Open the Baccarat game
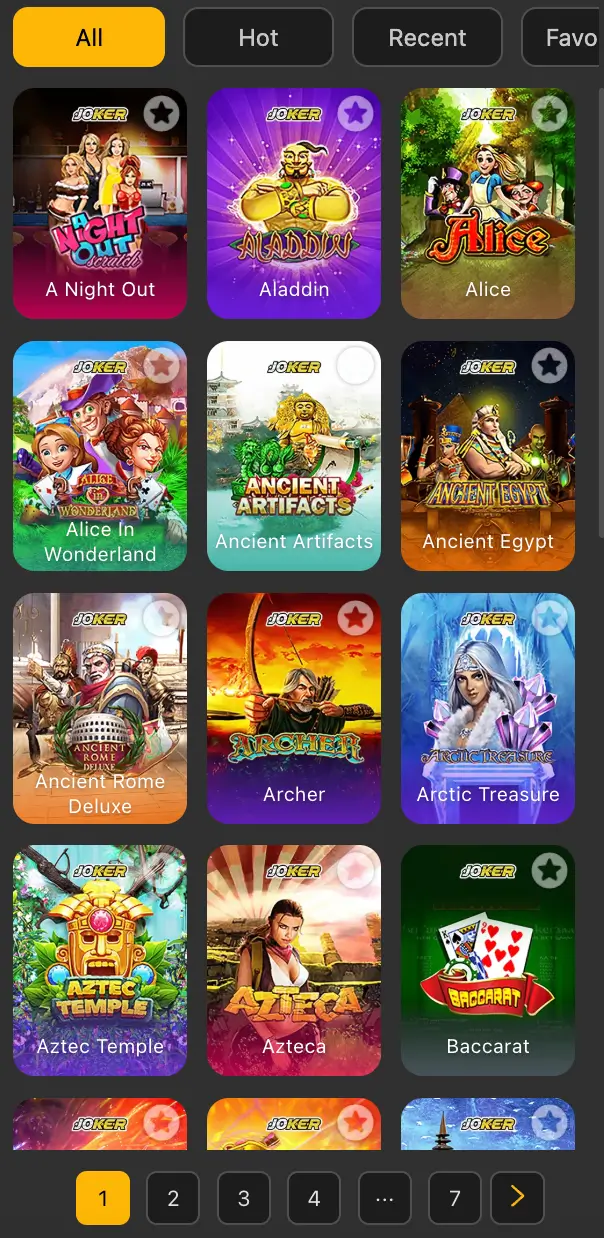The image size is (604, 1238). pyautogui.click(x=488, y=961)
